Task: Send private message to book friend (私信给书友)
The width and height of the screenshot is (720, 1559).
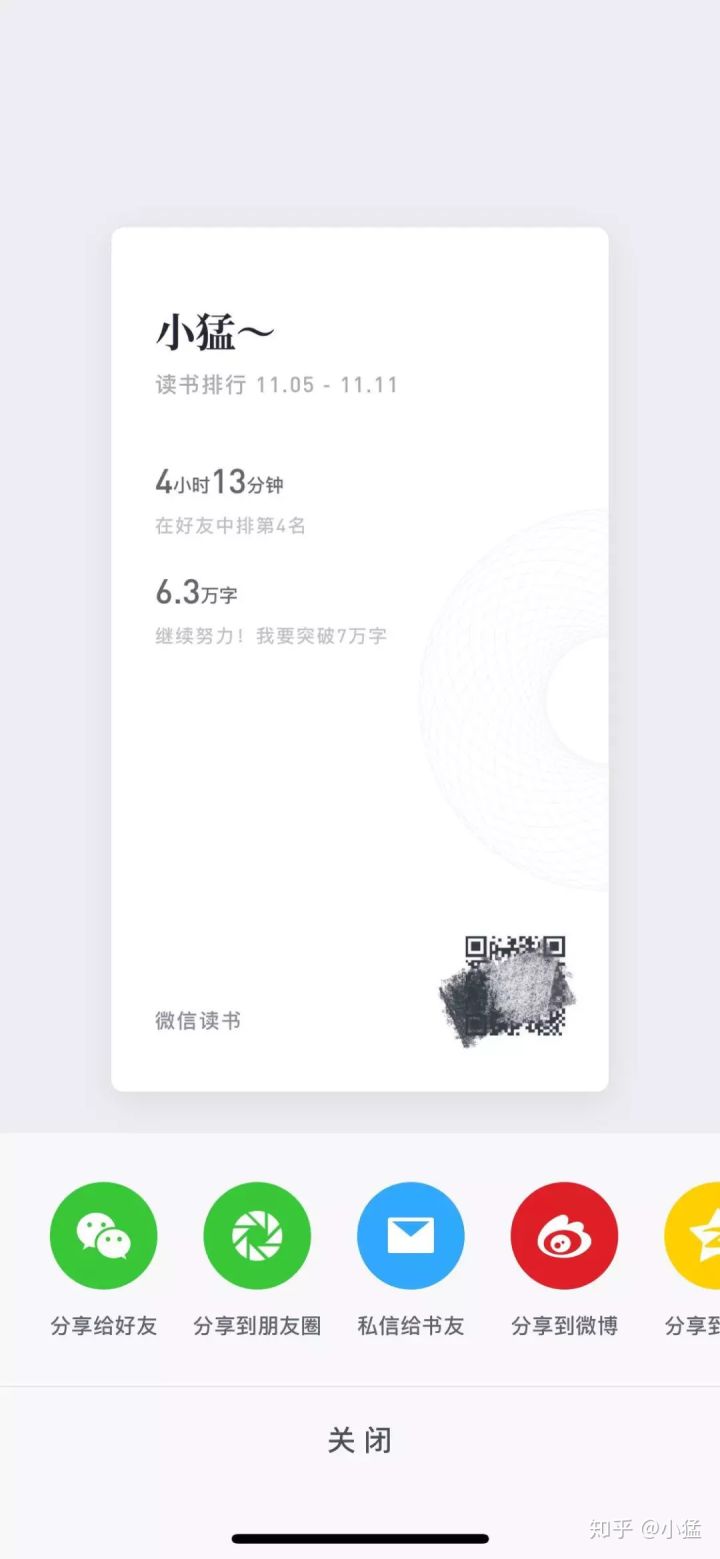Action: coord(411,1236)
